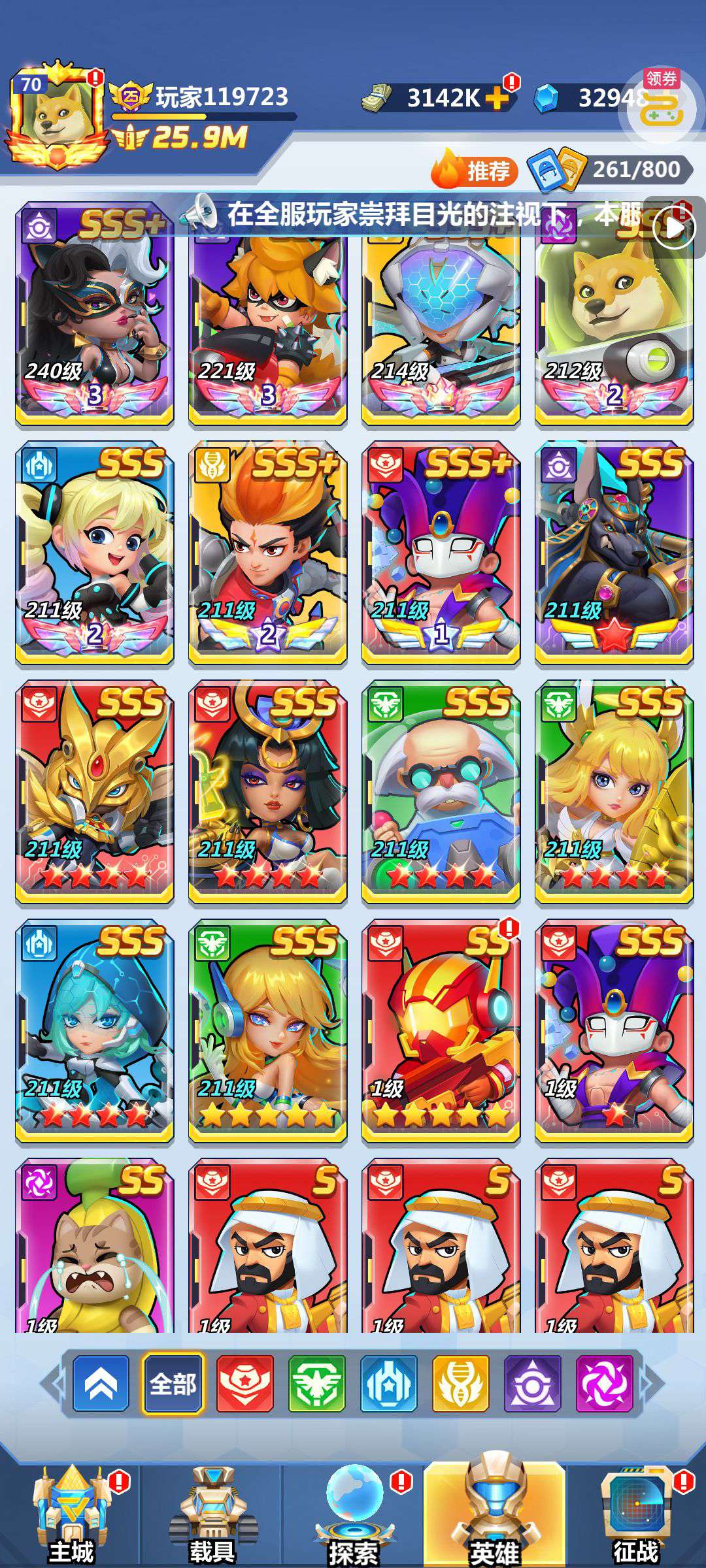Select the blonde twin-tail SSS hero card
706x1568 pixels.
click(95, 552)
